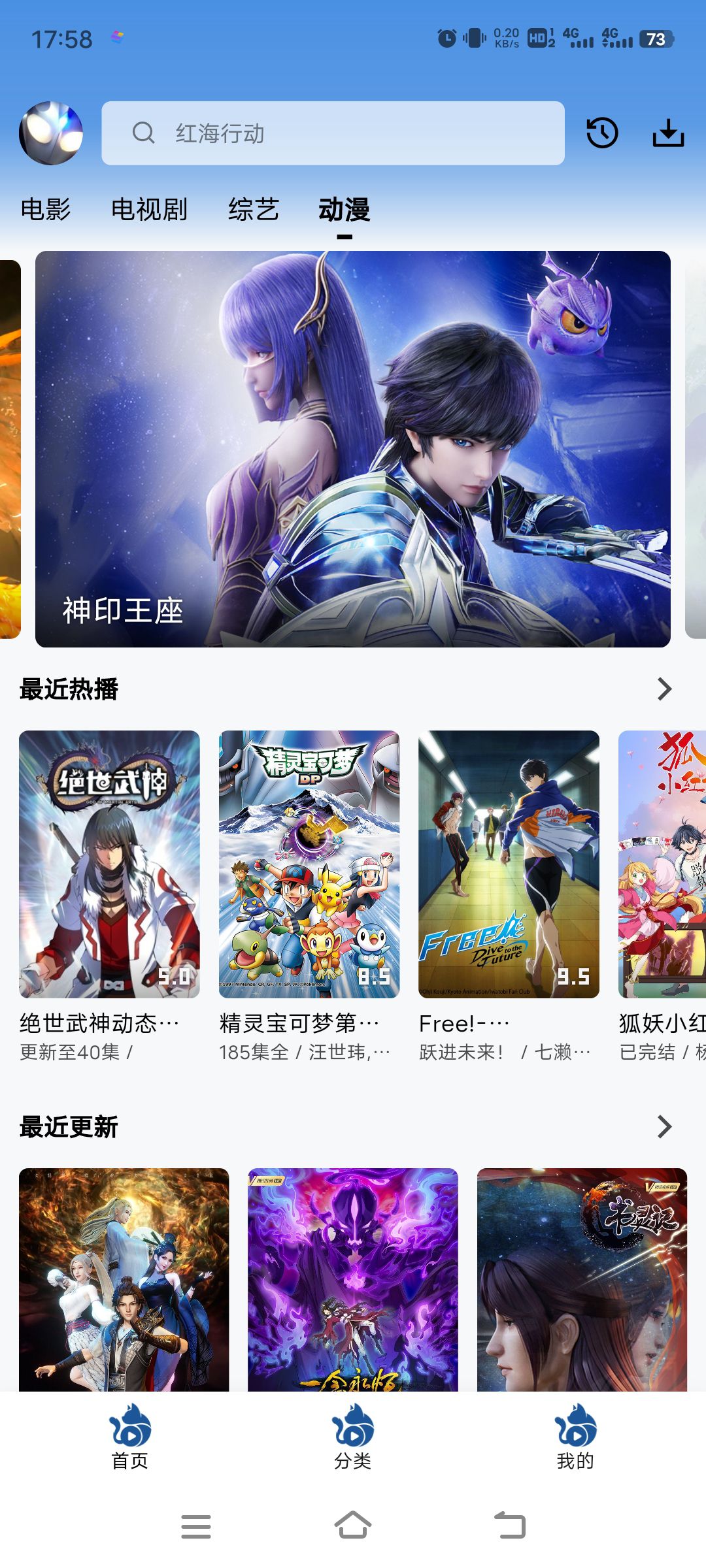Image resolution: width=706 pixels, height=1568 pixels.
Task: Expand the 最近更新 section arrow
Action: click(664, 1126)
